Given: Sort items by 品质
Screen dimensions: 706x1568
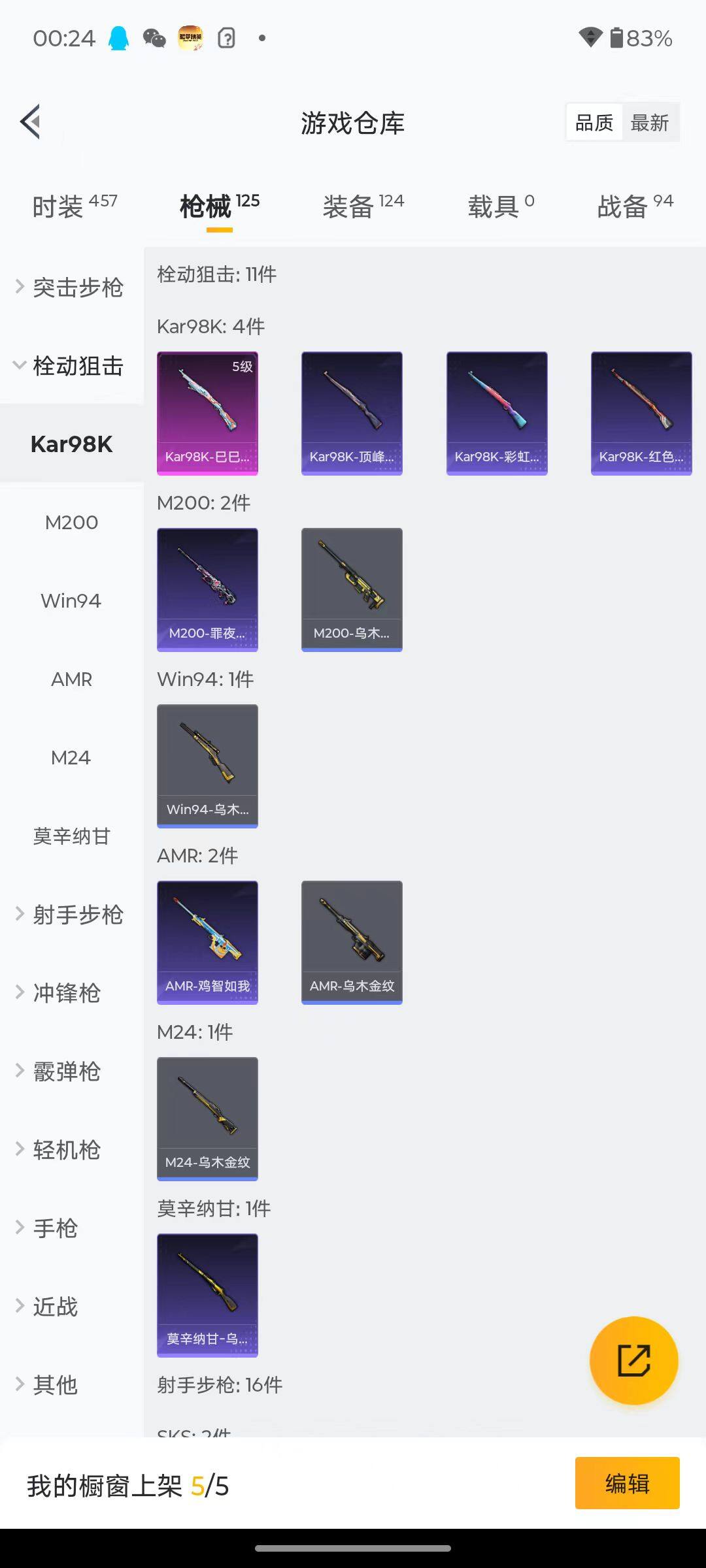Looking at the screenshot, I should (x=594, y=123).
